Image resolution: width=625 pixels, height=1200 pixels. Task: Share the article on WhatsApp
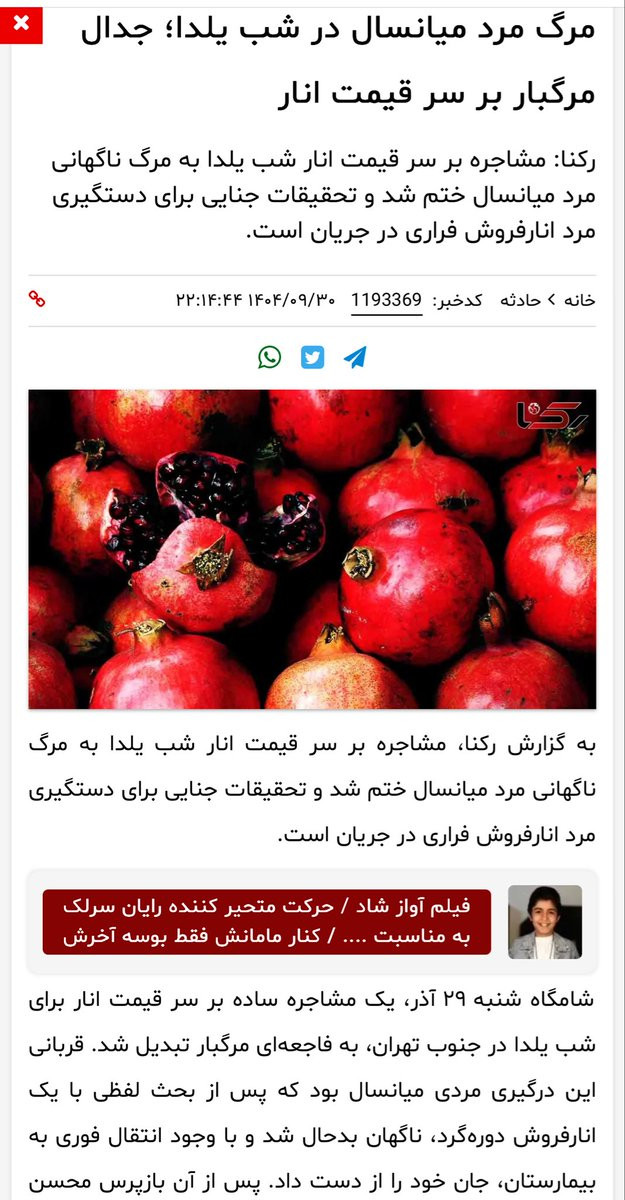coord(270,357)
